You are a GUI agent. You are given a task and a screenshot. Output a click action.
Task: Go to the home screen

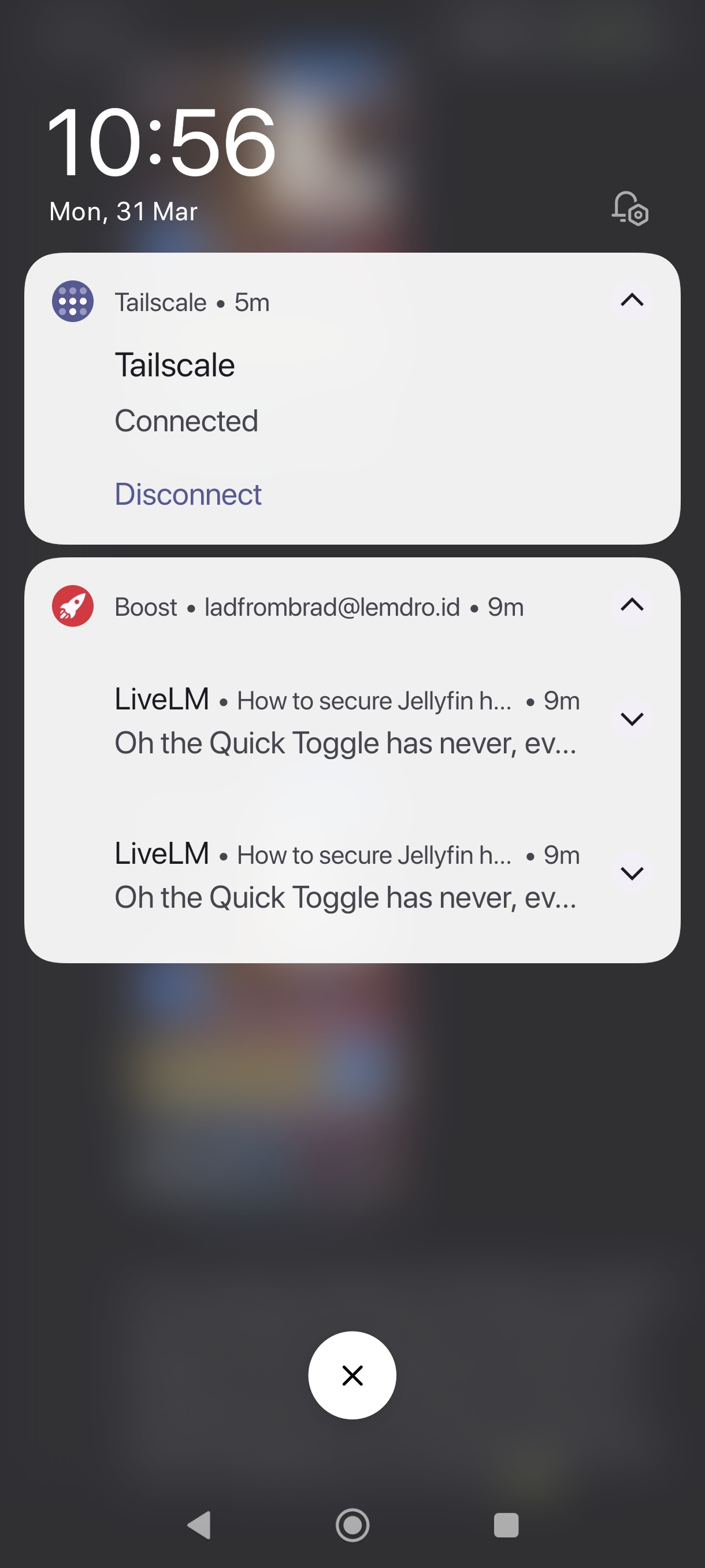point(352,1525)
